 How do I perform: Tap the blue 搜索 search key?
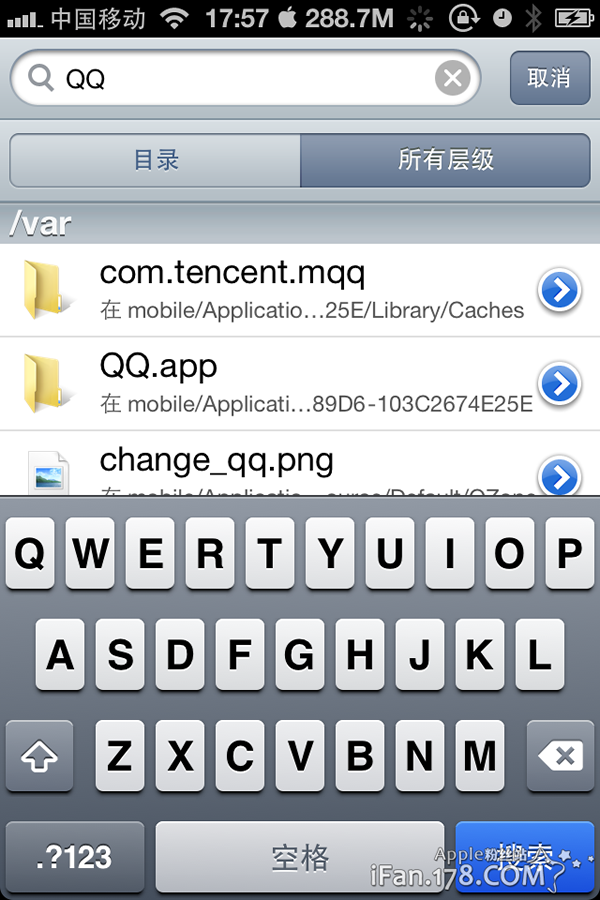[x=524, y=856]
